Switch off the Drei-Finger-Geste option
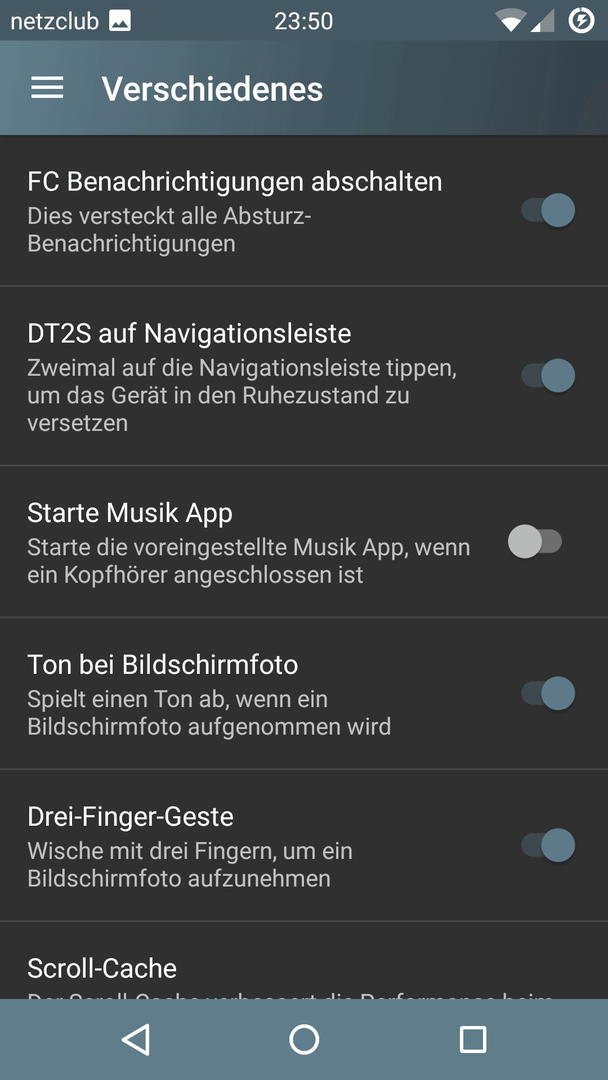Screen dimensions: 608x1080 (x=548, y=845)
